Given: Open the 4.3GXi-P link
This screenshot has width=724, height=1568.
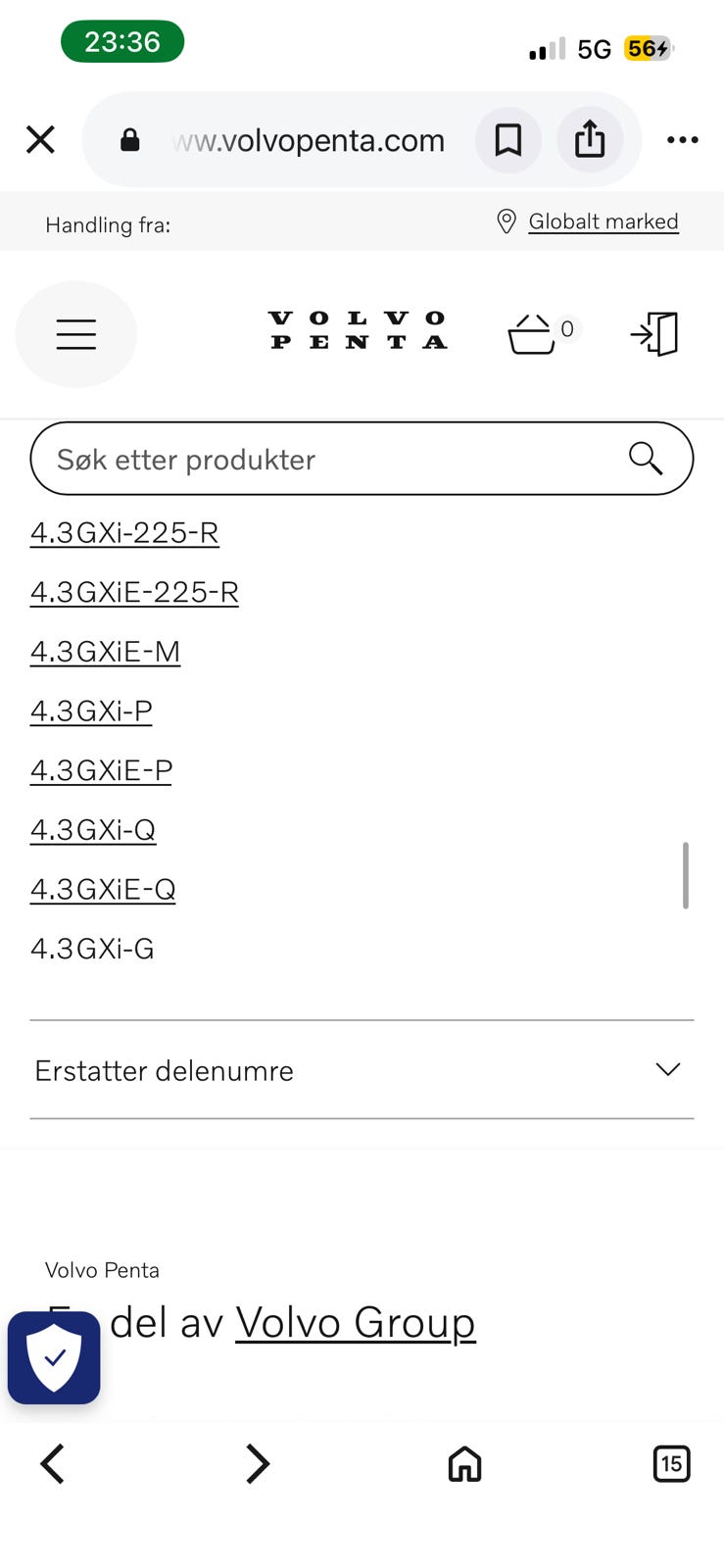Looking at the screenshot, I should 91,710.
